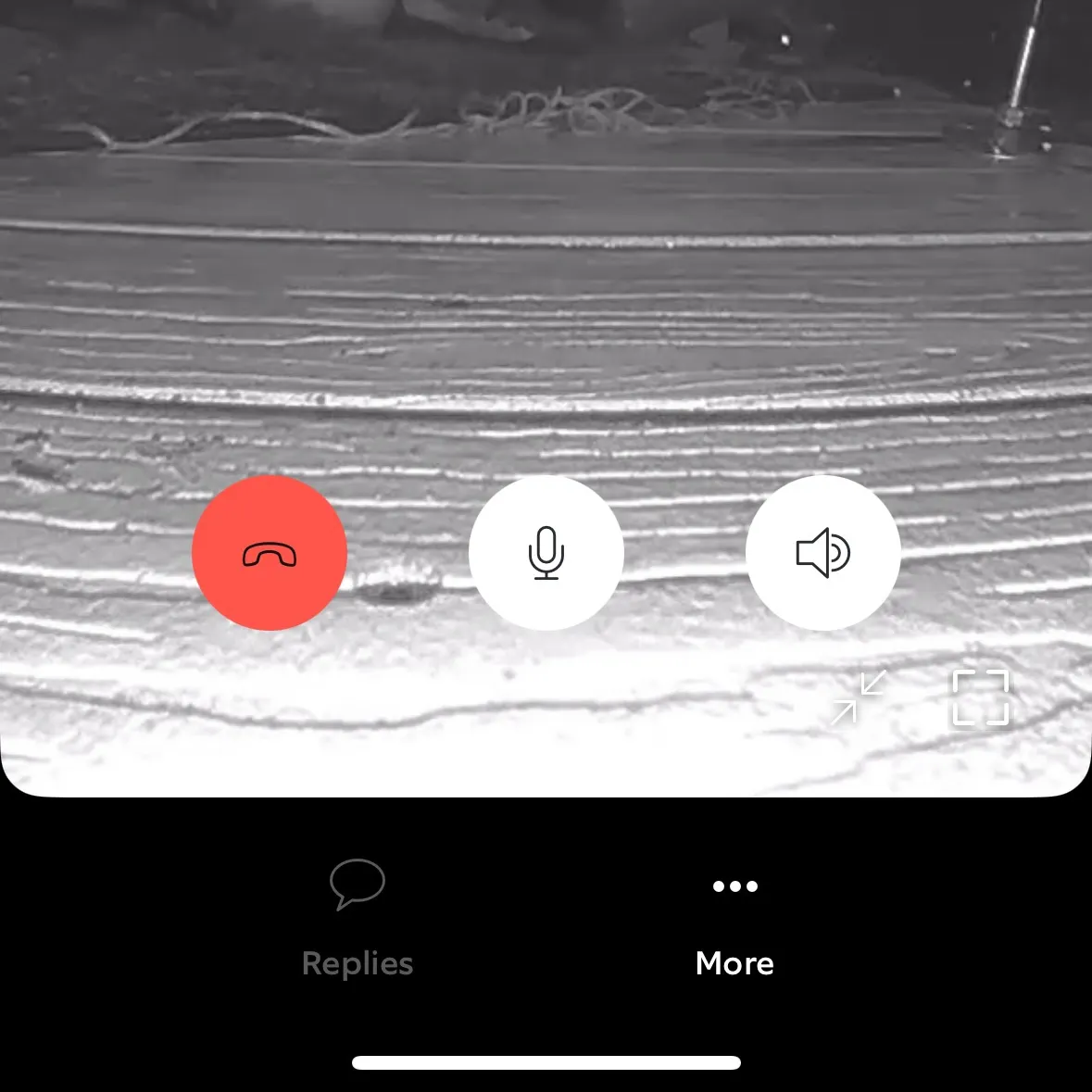Open the More options menu
1092x1092 pixels.
(x=734, y=917)
